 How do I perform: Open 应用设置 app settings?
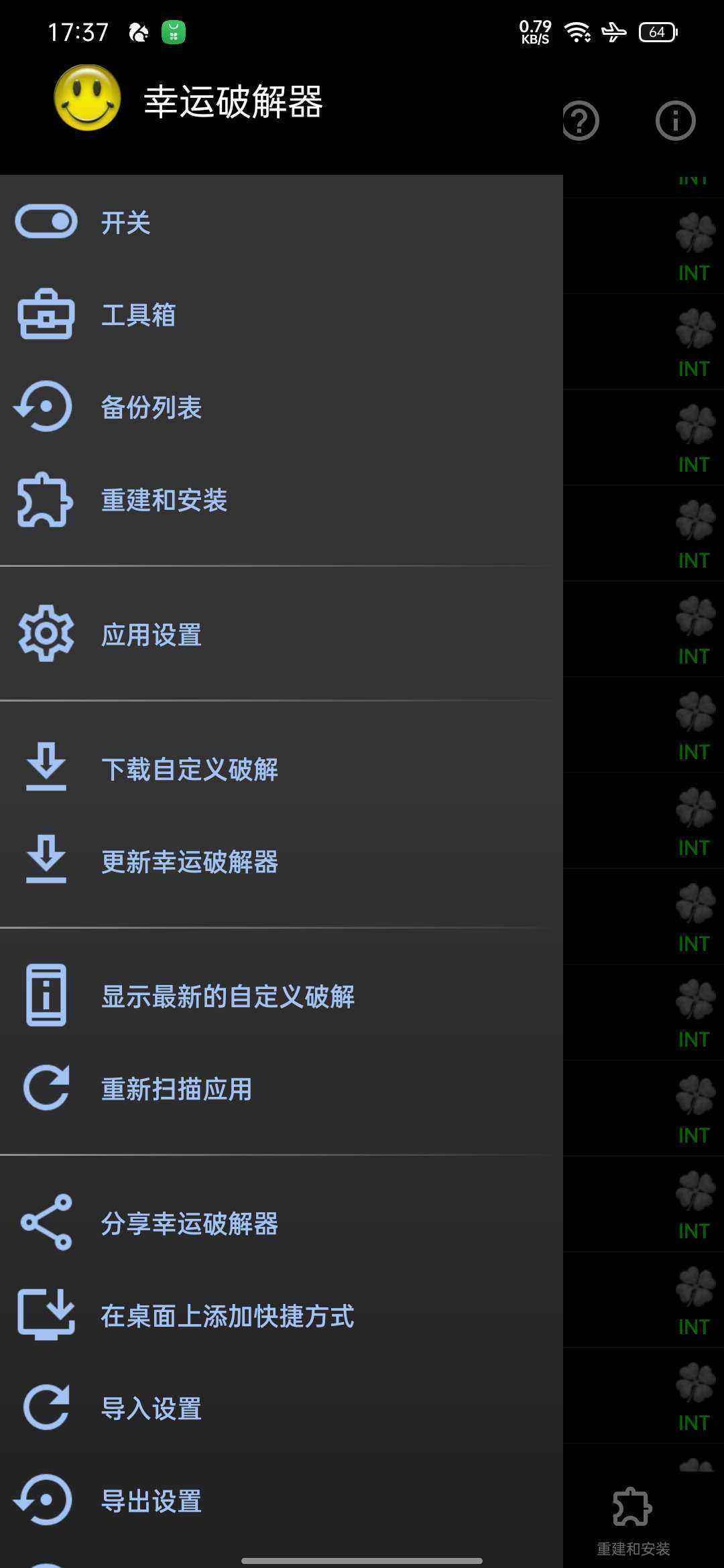pyautogui.click(x=151, y=635)
